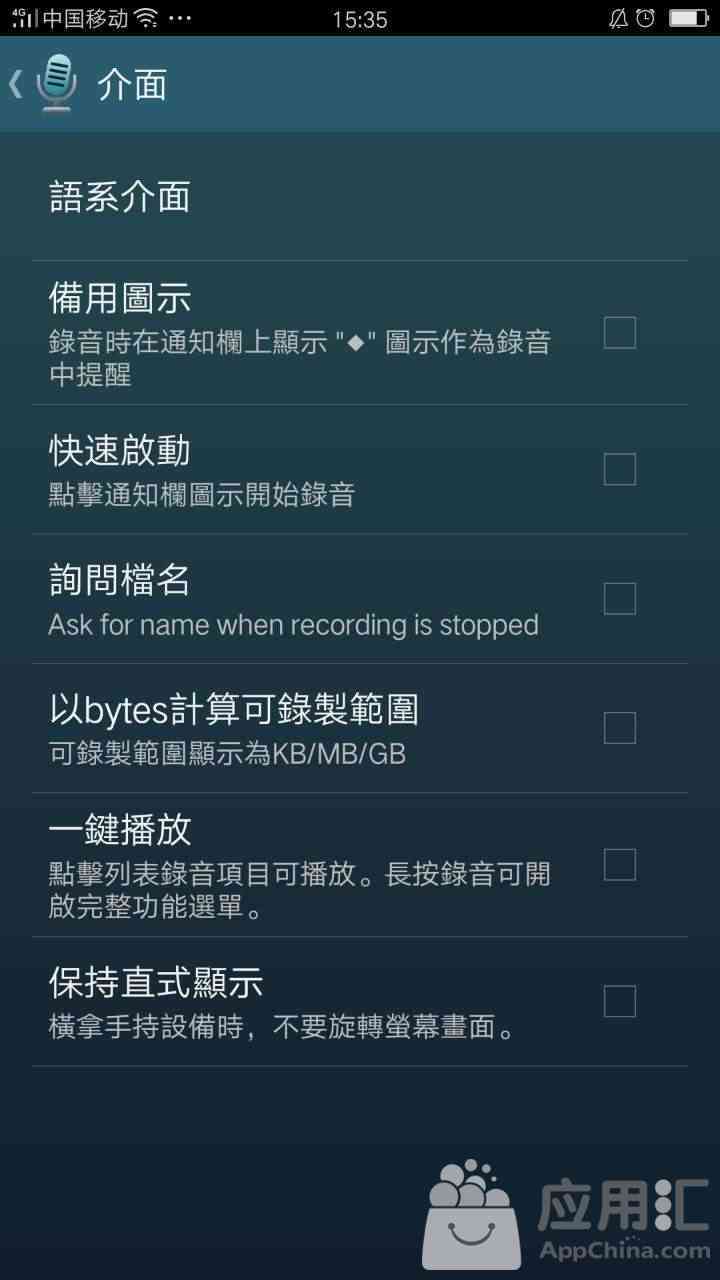Screen dimensions: 720x1280
Task: Open the 語系介面 language setting
Action: click(x=120, y=197)
